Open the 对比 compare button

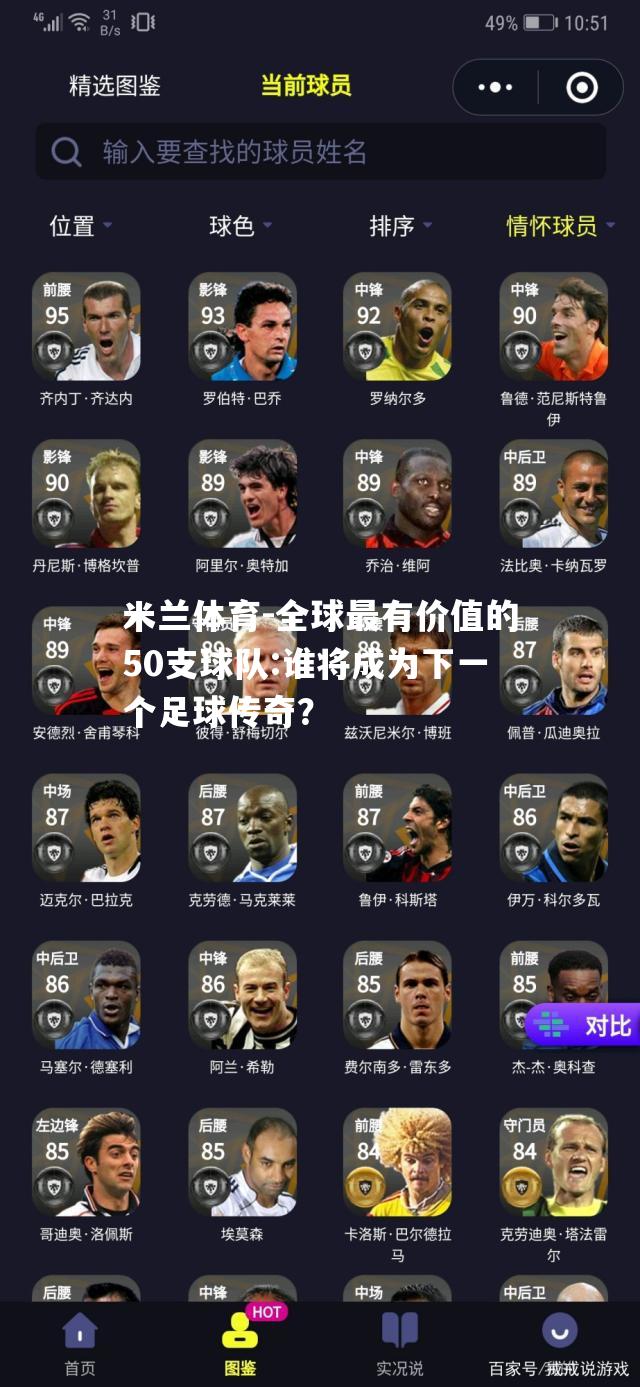click(x=584, y=1026)
